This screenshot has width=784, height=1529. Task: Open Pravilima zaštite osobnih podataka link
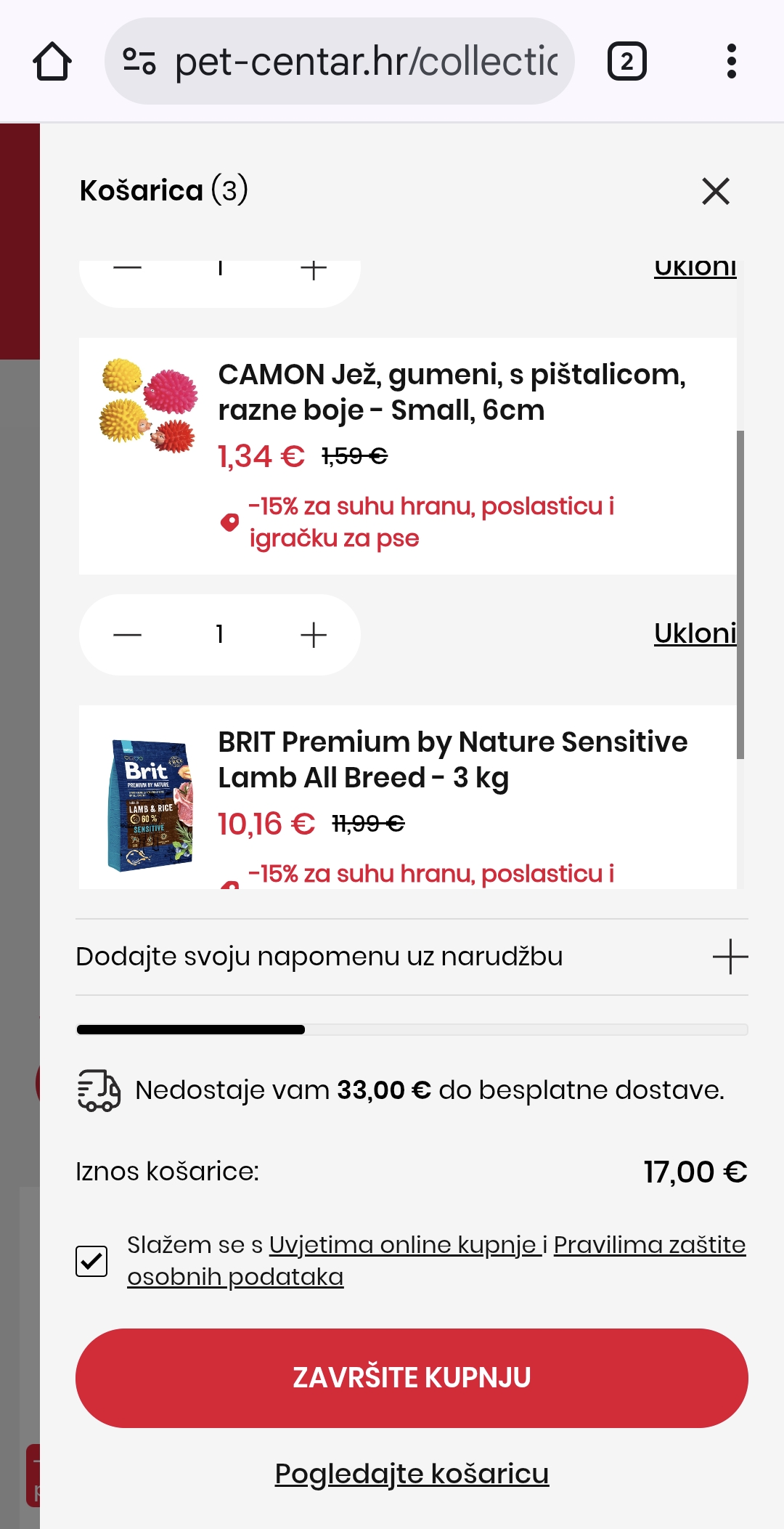649,1245
